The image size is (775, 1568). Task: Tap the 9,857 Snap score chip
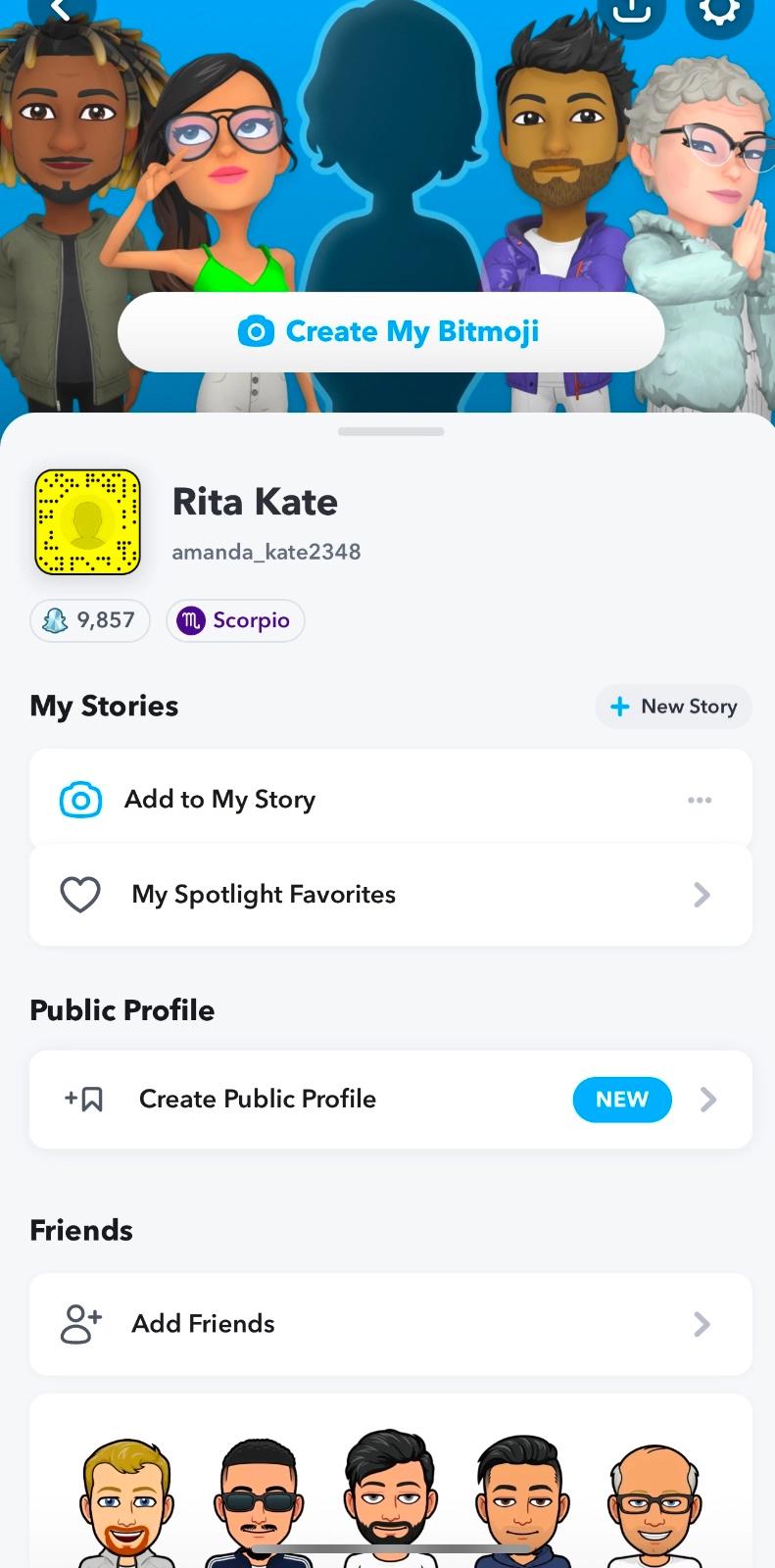[90, 620]
